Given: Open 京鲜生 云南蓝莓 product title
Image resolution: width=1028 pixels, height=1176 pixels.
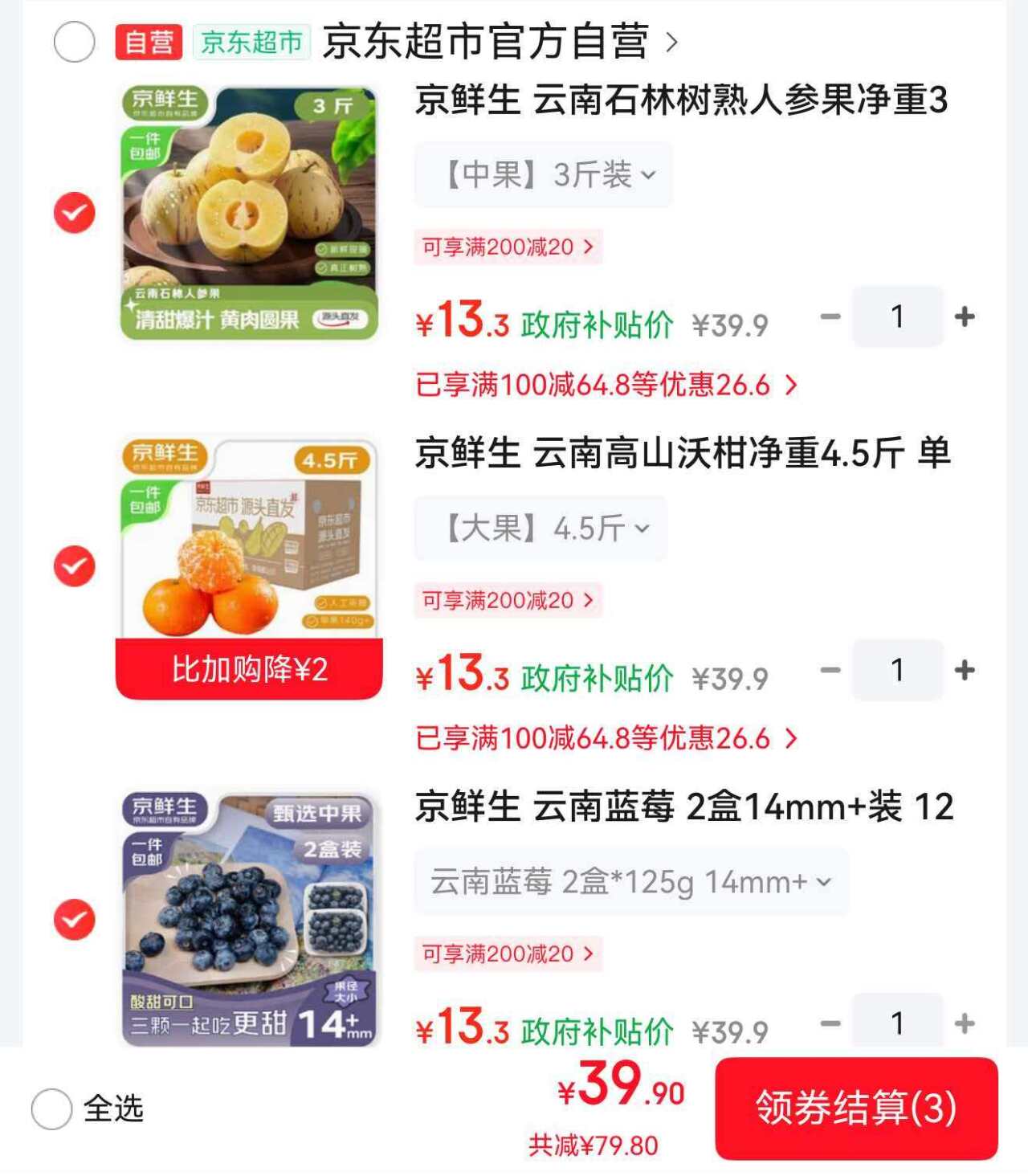Looking at the screenshot, I should [684, 807].
